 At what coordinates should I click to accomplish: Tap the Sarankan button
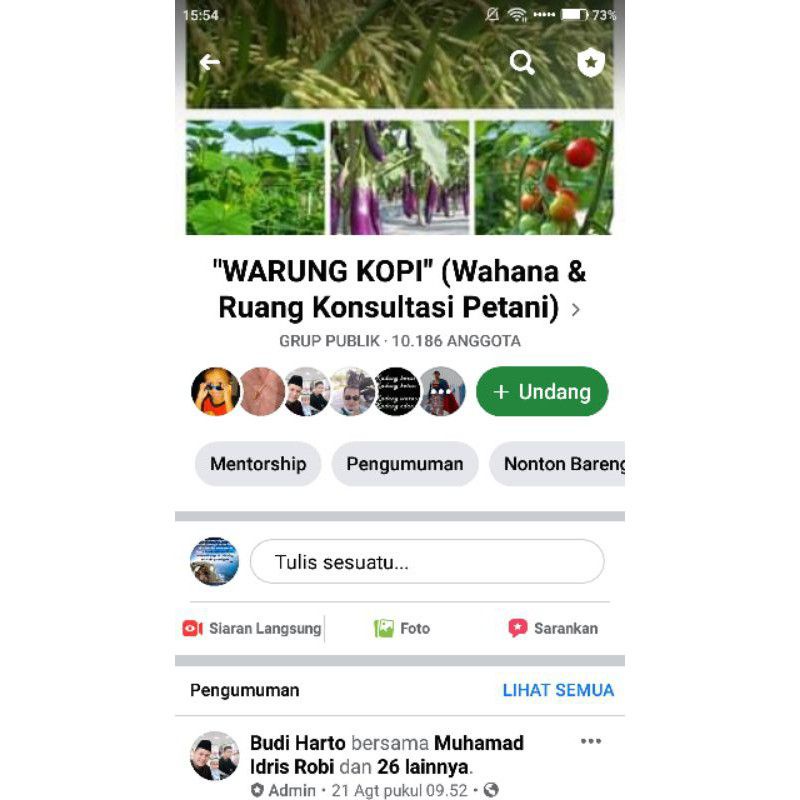tap(553, 628)
